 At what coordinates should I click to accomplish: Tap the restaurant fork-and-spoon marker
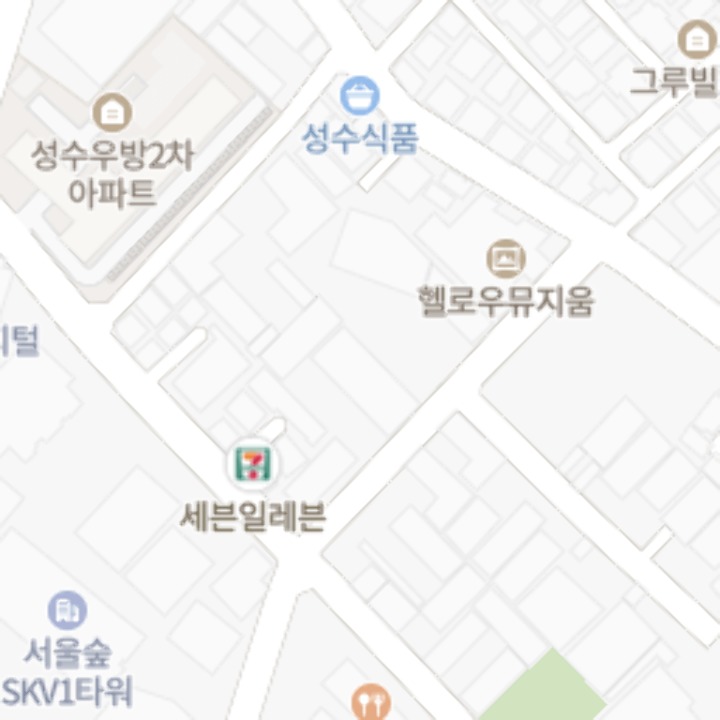pyautogui.click(x=371, y=701)
